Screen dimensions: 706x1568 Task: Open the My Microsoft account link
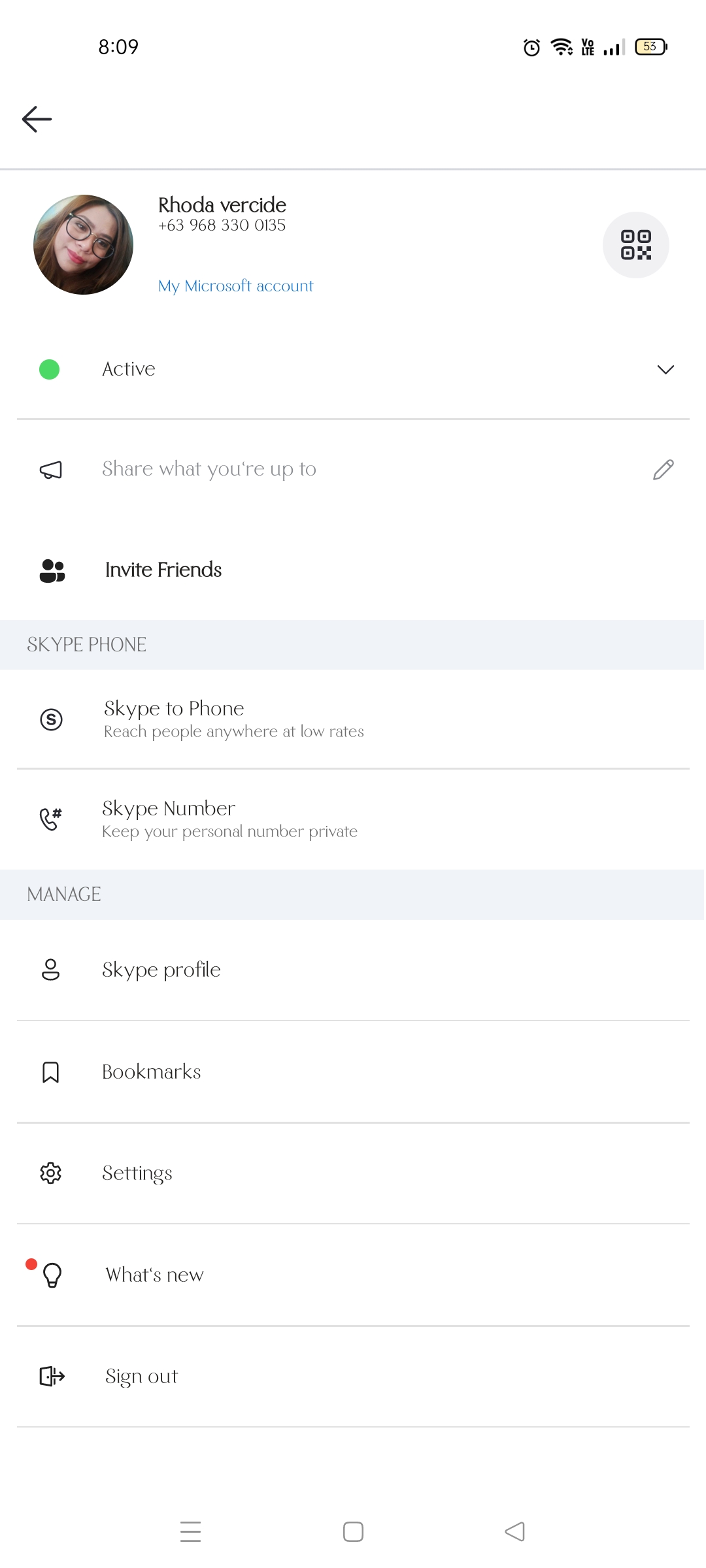coord(235,286)
